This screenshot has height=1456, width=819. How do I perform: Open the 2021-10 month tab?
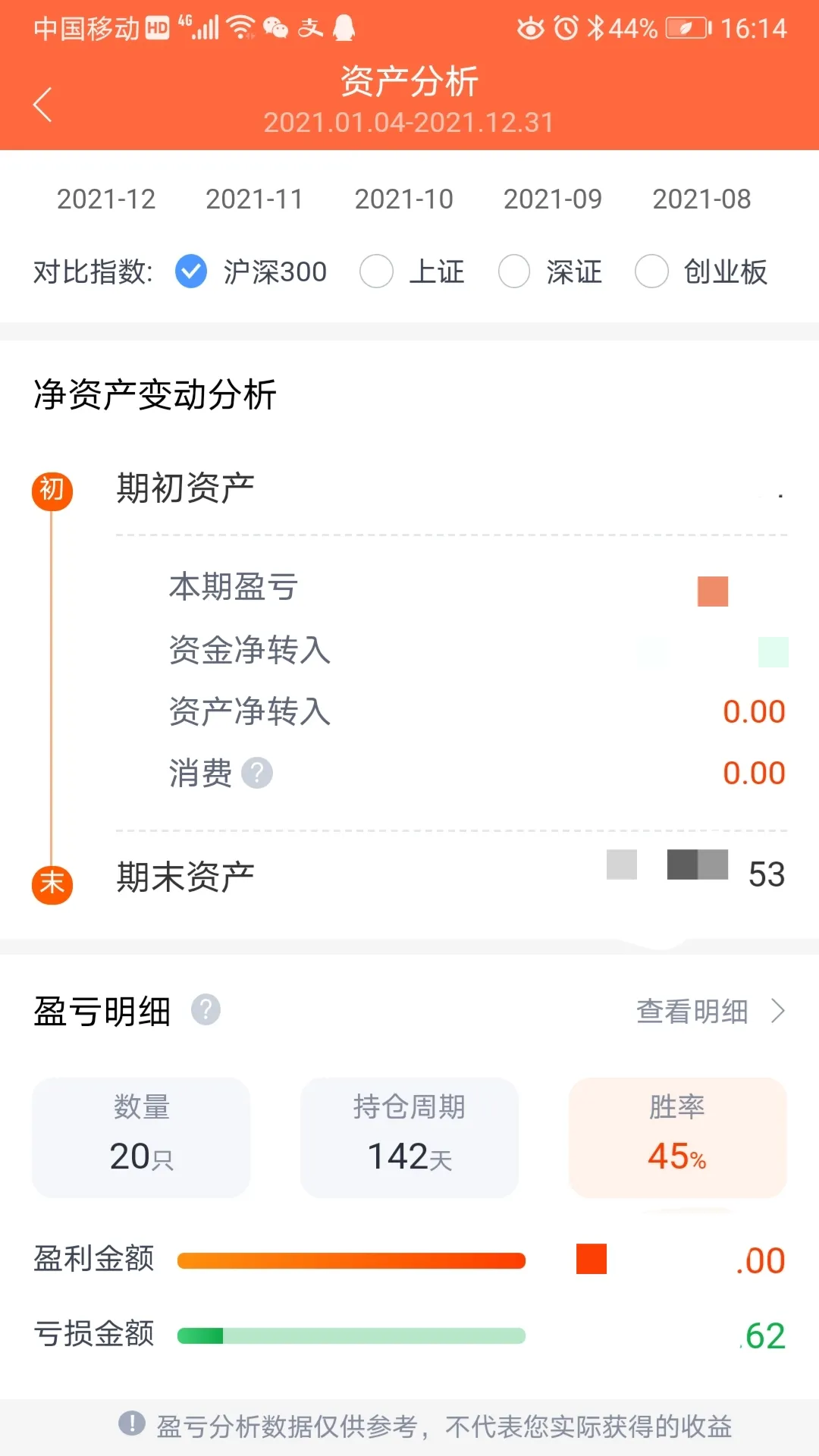404,199
